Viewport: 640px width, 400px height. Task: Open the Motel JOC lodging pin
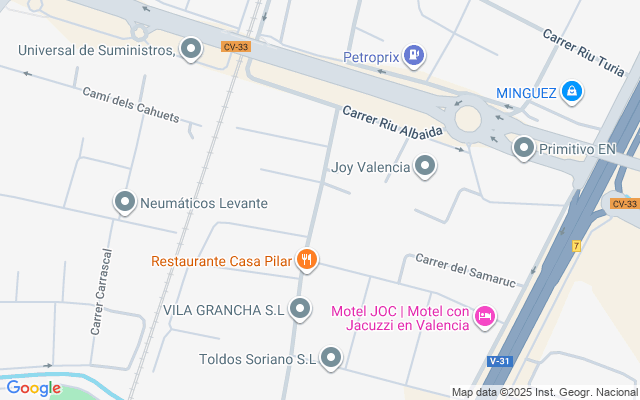485,317
